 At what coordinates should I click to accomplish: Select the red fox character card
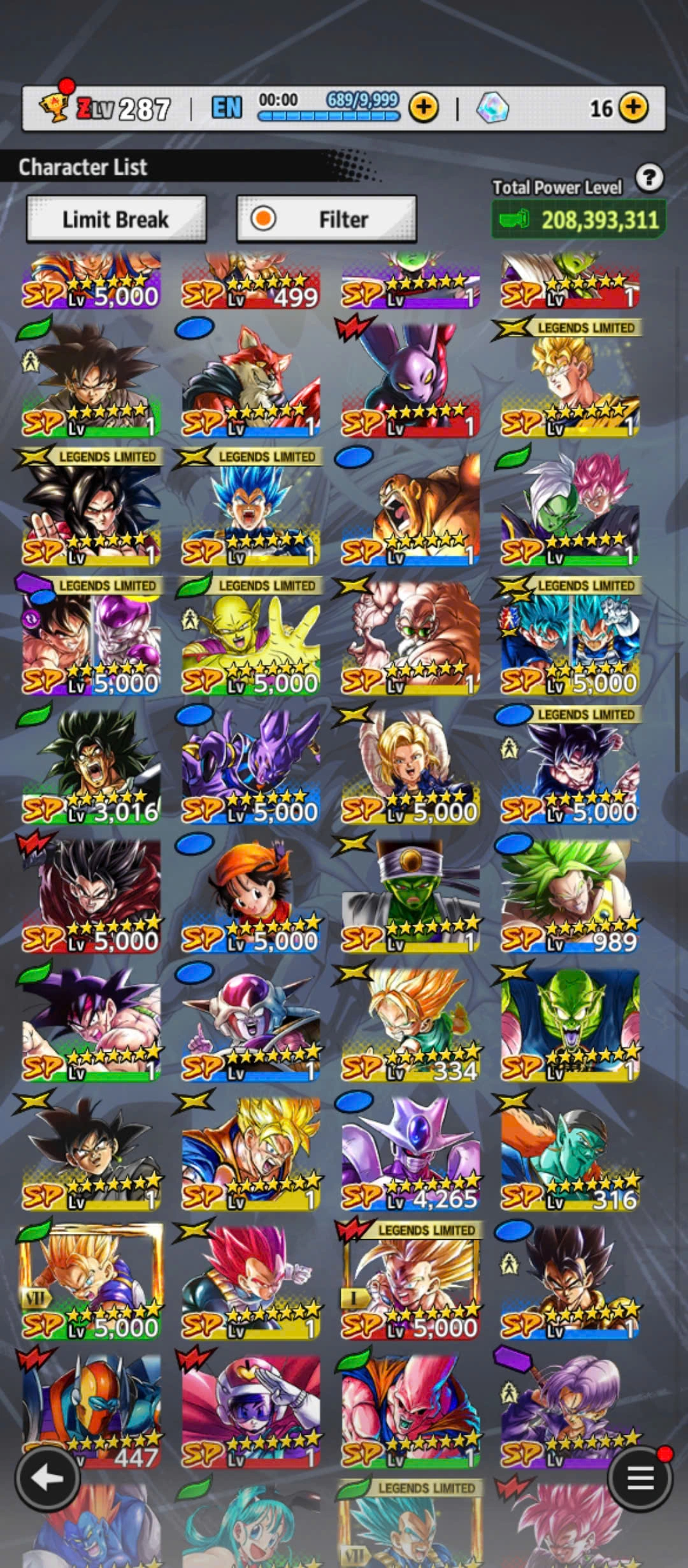250,380
